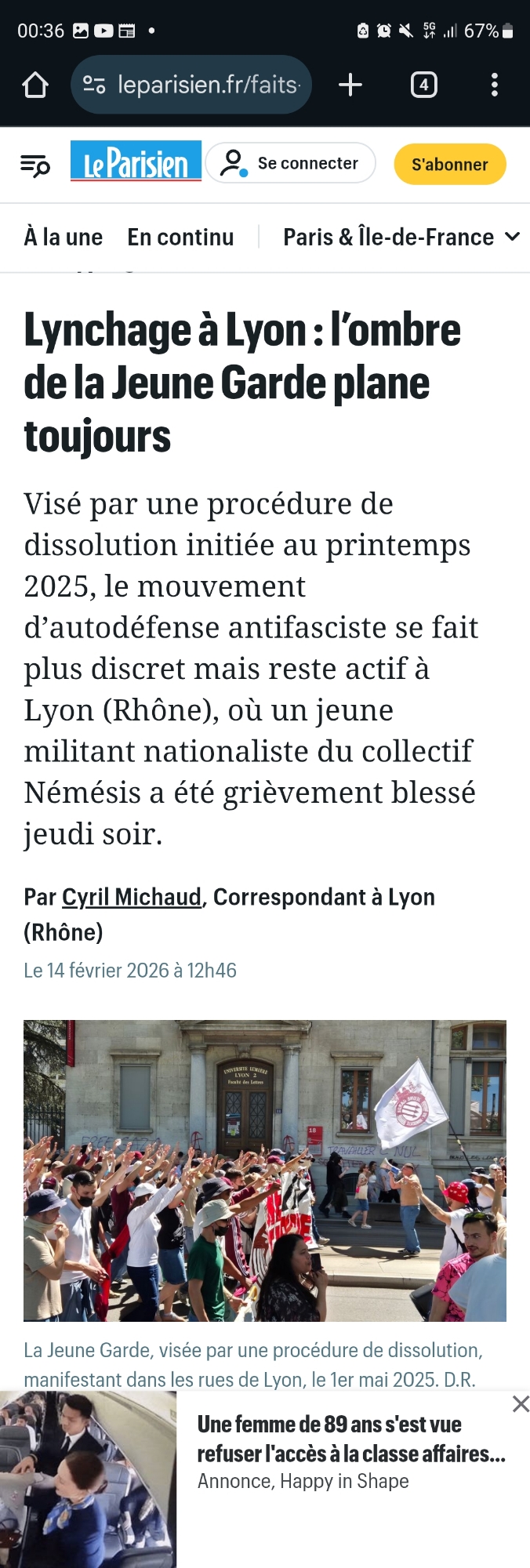Dismiss the bottom ad banner
Image resolution: width=530 pixels, height=1568 pixels.
pyautogui.click(x=521, y=1404)
